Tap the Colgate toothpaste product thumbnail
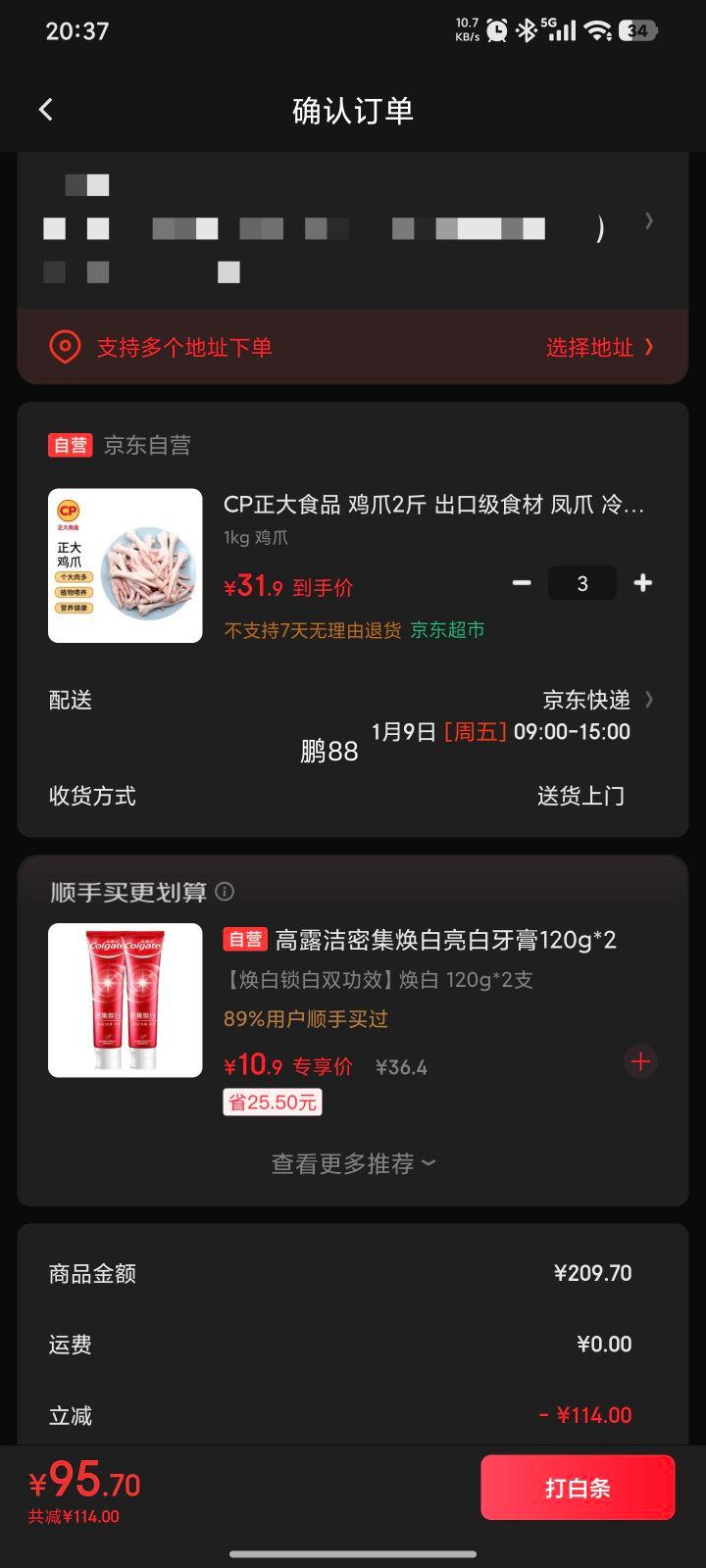The image size is (706, 1568). click(x=125, y=1000)
